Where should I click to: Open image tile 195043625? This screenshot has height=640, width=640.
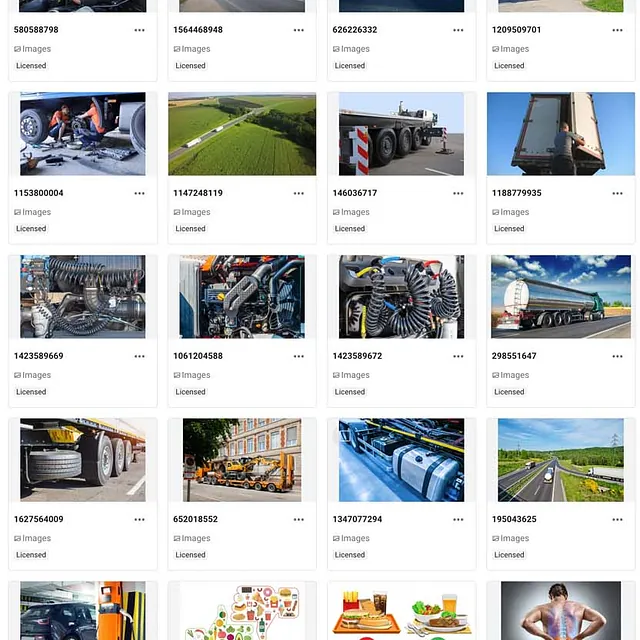coord(561,460)
